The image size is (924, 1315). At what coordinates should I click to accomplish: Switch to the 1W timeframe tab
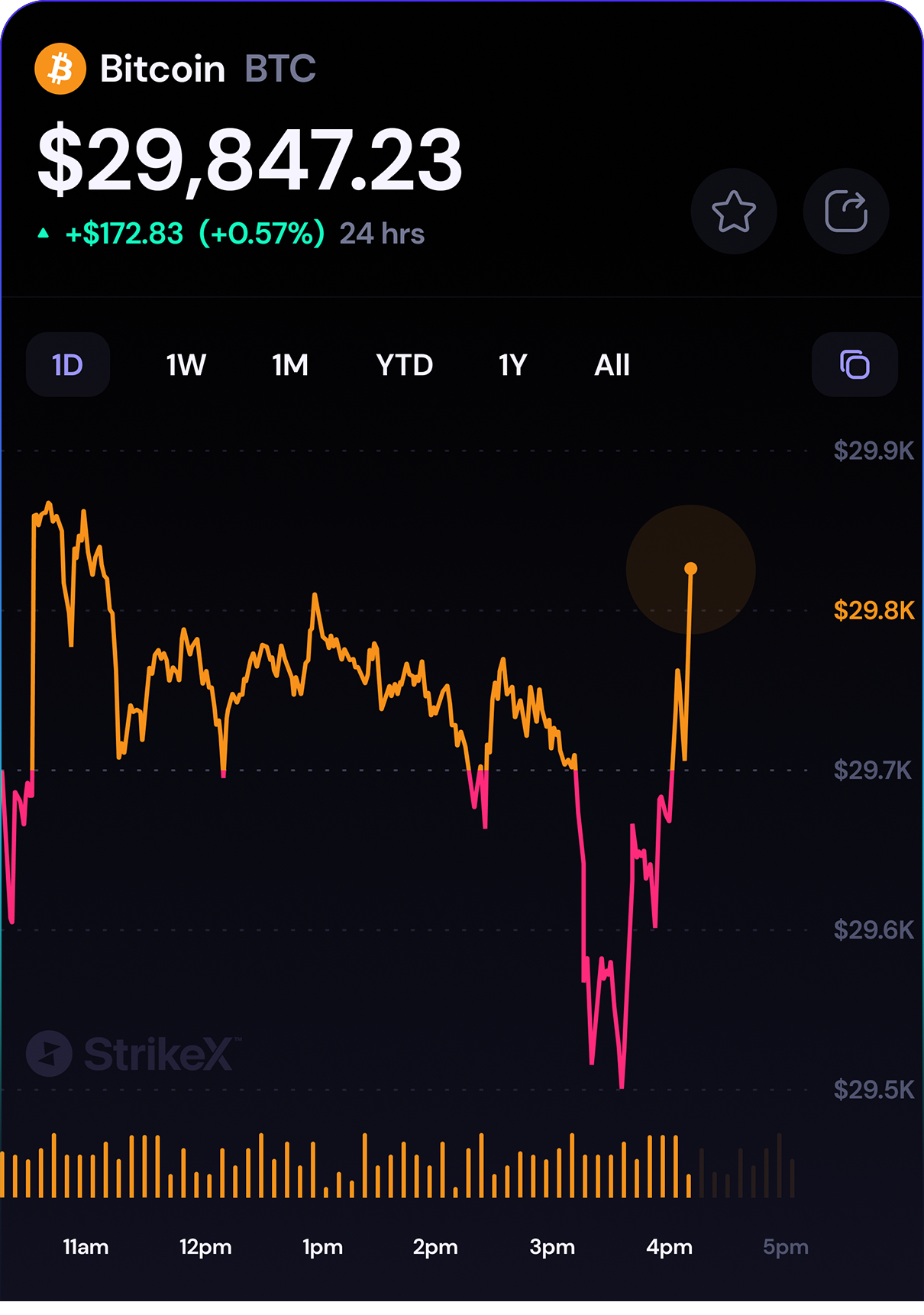pos(186,364)
